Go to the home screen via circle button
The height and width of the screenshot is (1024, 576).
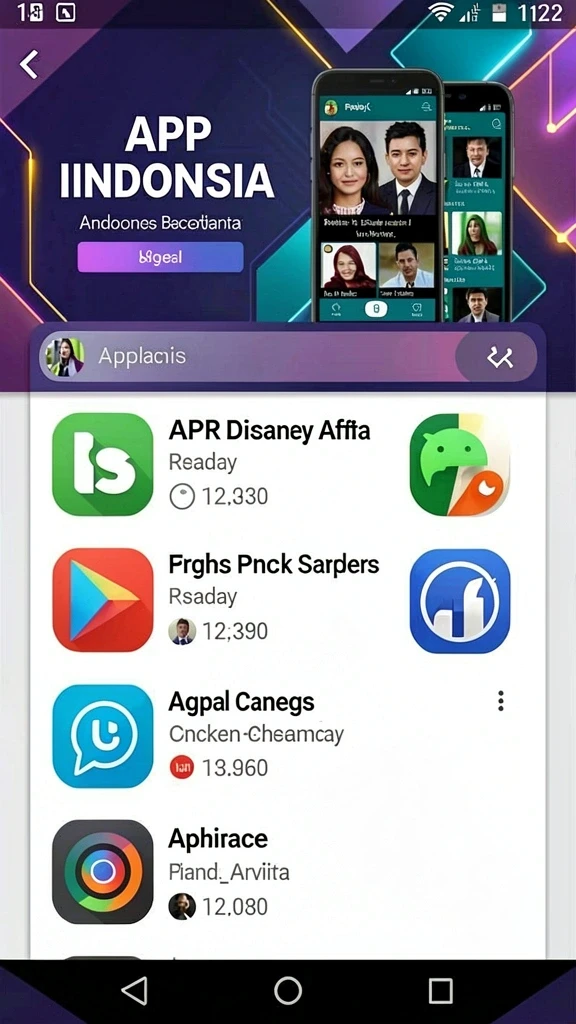coord(287,991)
